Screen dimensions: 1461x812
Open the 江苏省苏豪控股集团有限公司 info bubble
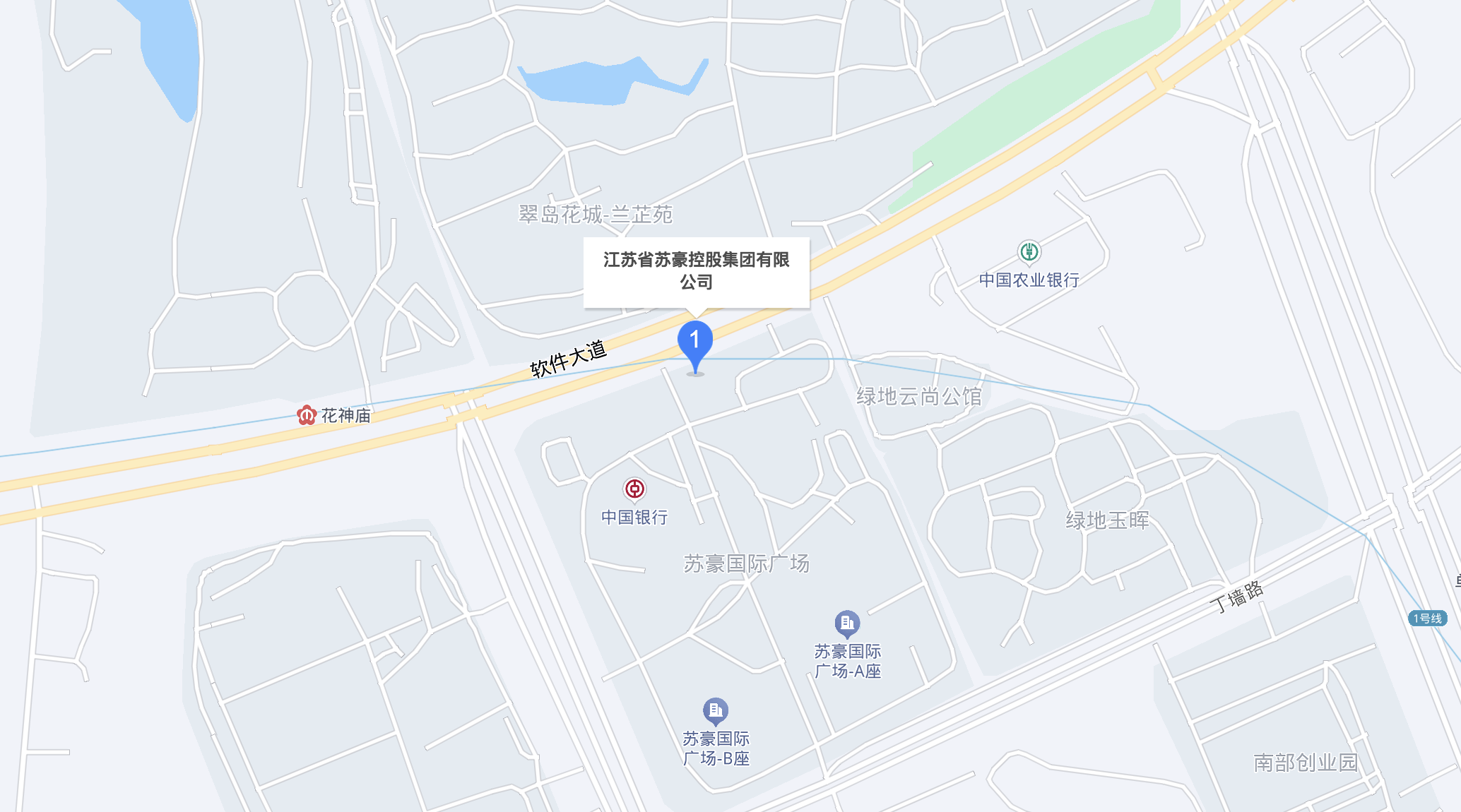pyautogui.click(x=696, y=271)
